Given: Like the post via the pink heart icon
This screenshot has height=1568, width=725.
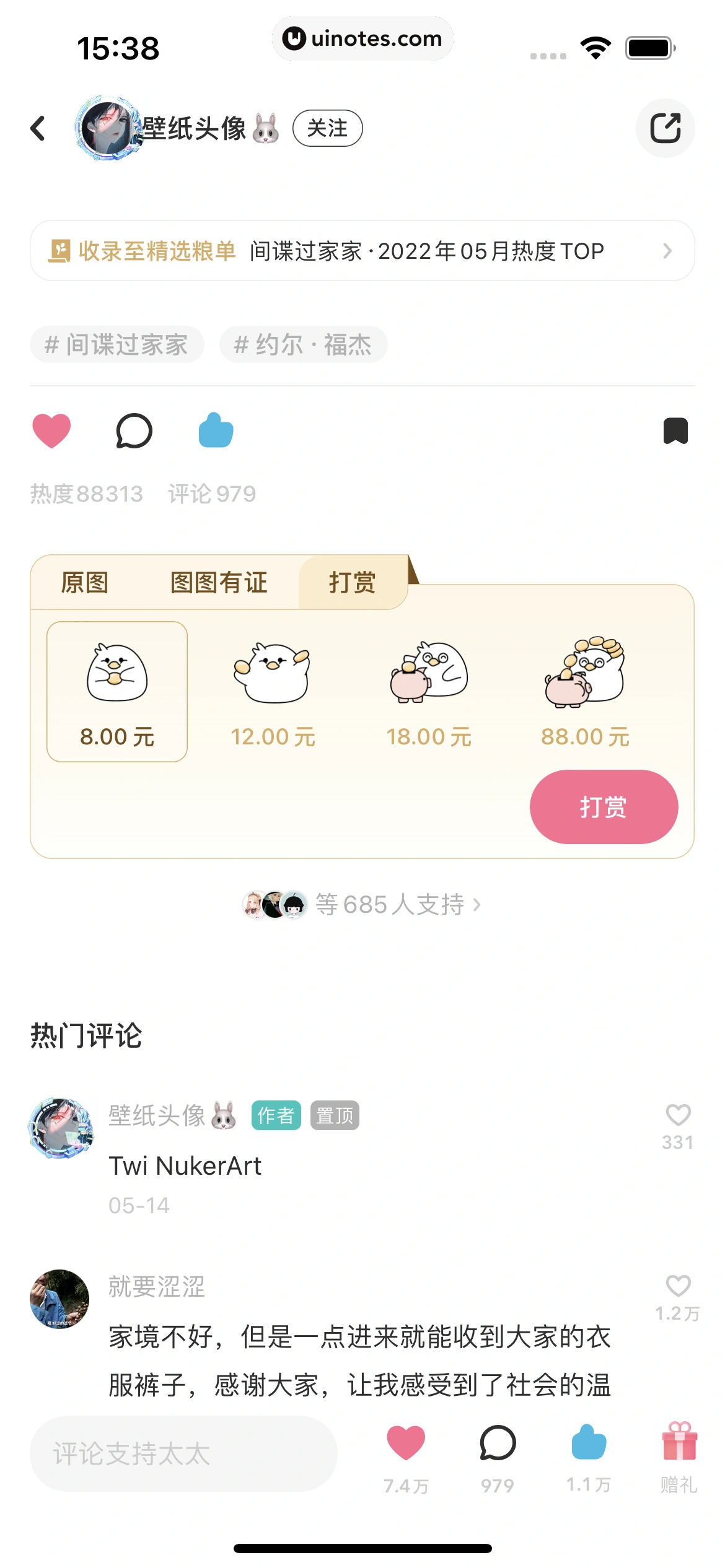Looking at the screenshot, I should (x=52, y=430).
